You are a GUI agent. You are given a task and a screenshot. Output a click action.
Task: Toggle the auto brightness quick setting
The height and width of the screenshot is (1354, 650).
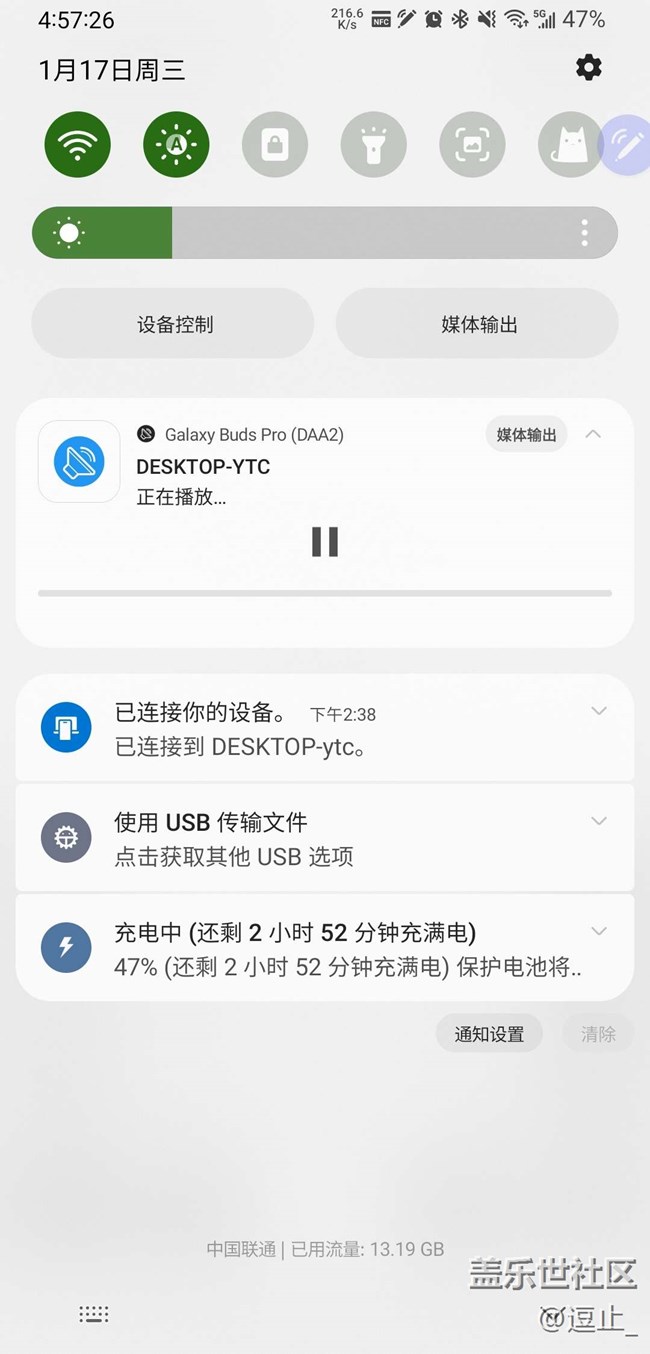(176, 145)
